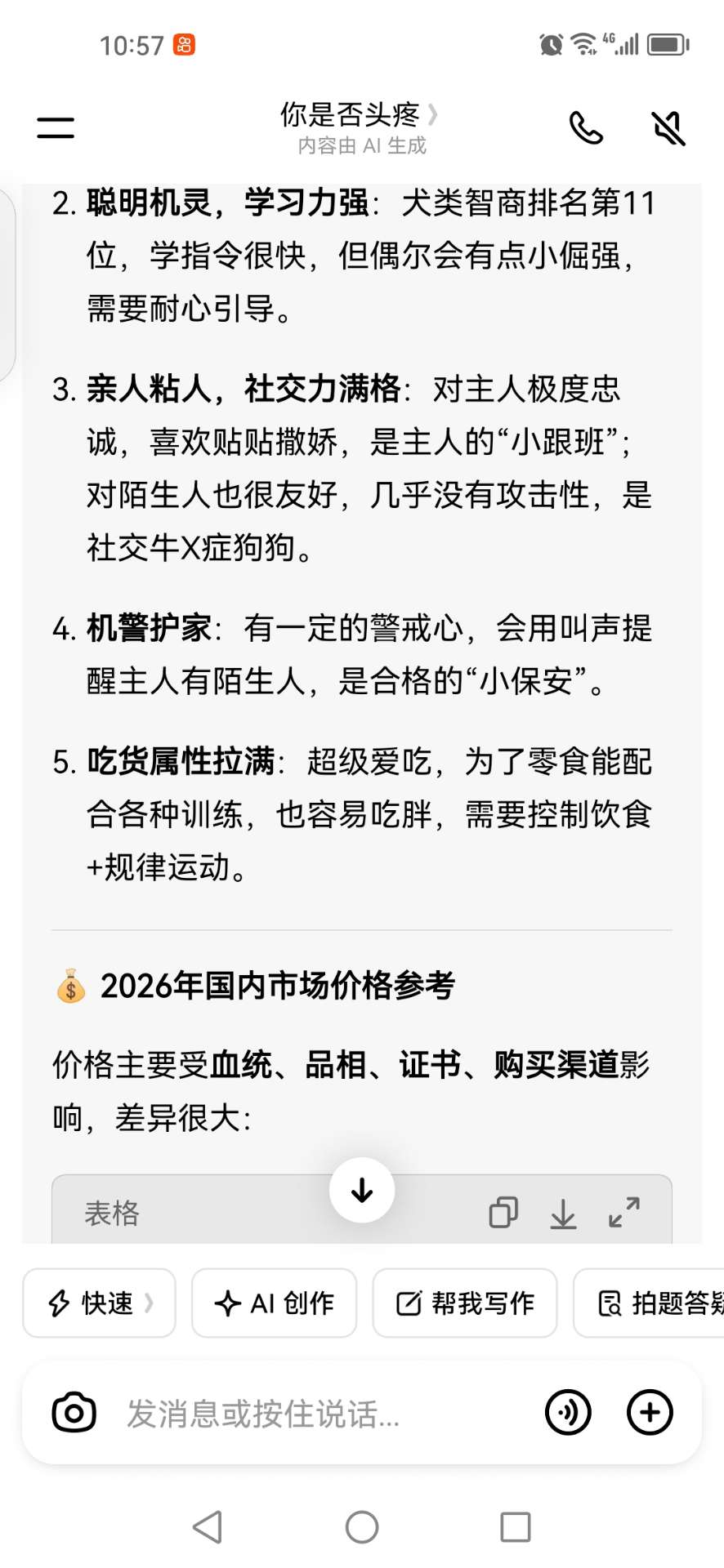Tap the voice input icon in the message bar
The height and width of the screenshot is (1568, 724).
pyautogui.click(x=568, y=1413)
